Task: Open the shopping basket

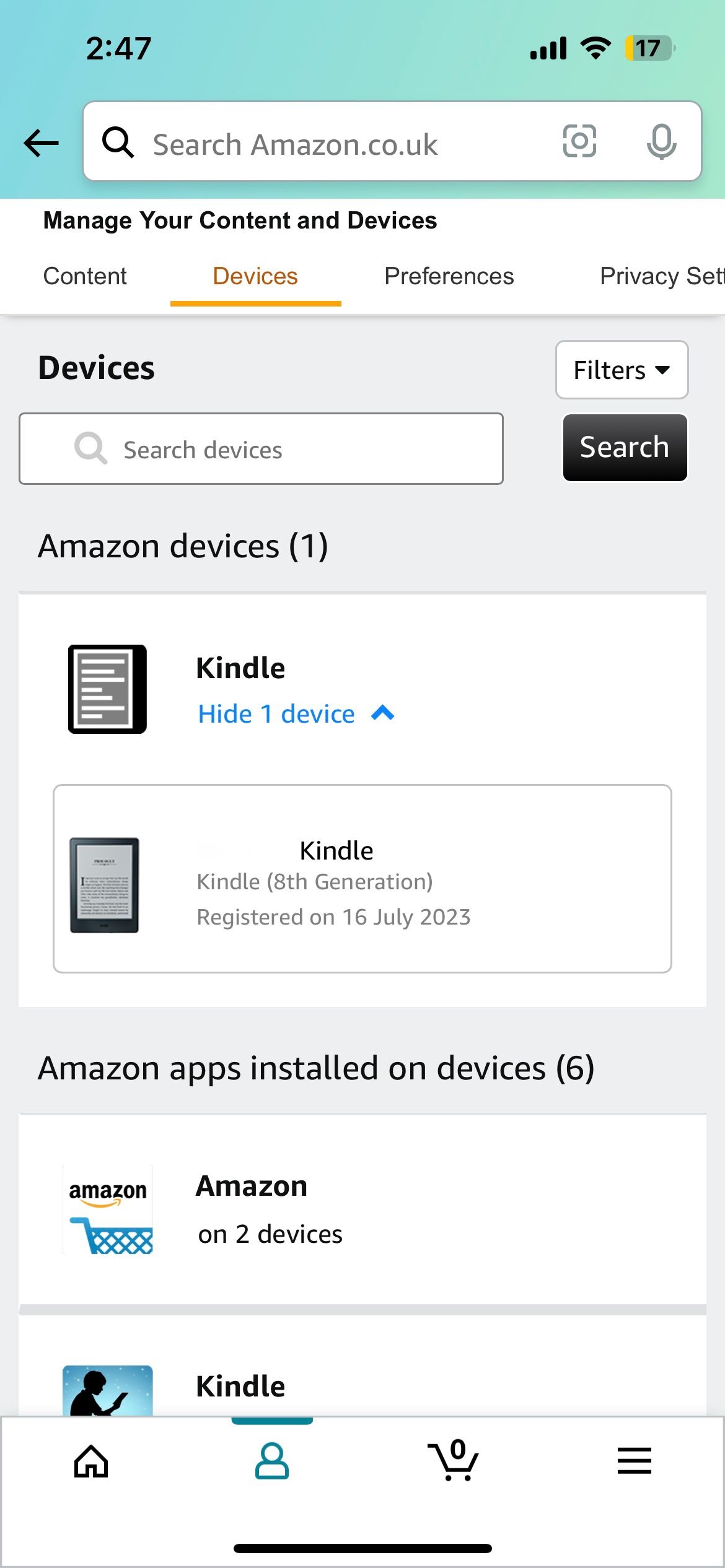Action: coord(454,1461)
